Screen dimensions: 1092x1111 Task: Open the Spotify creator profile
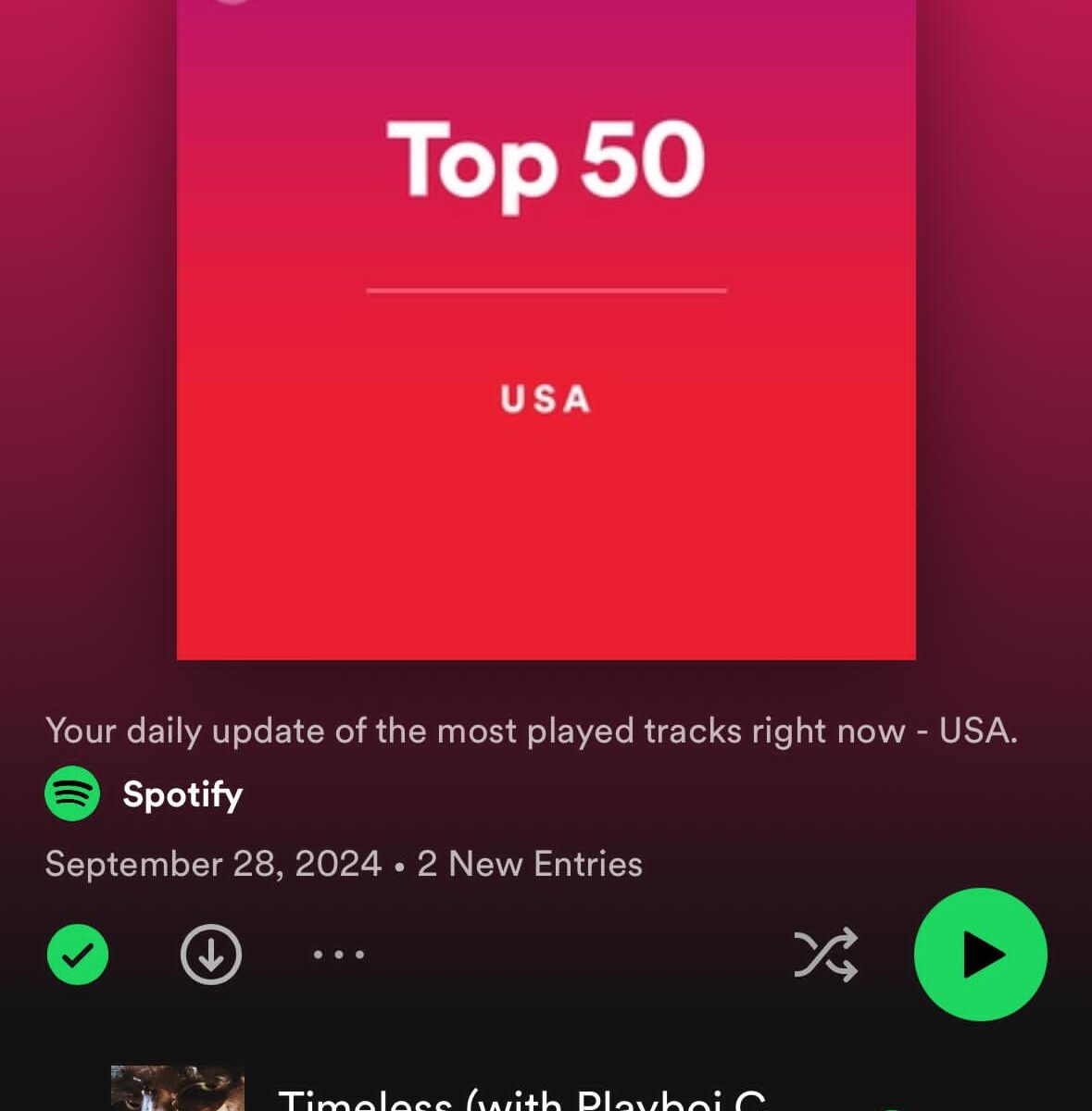[x=182, y=794]
